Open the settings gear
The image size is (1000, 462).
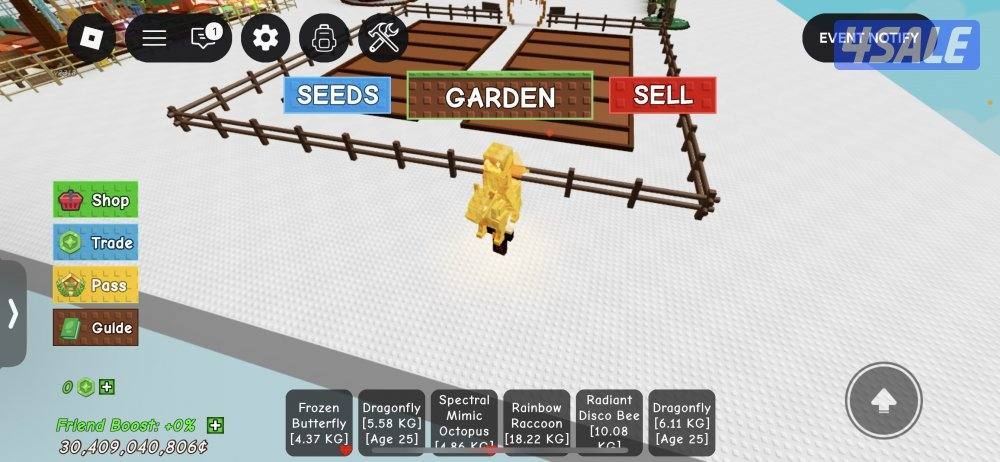point(265,39)
